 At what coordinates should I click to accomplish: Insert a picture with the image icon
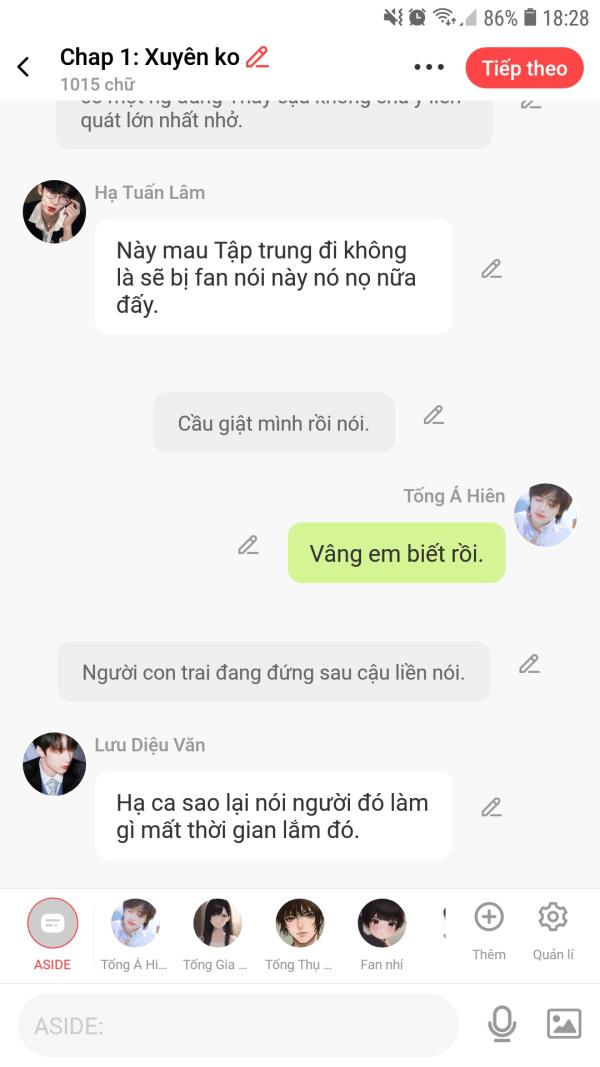click(x=564, y=1024)
